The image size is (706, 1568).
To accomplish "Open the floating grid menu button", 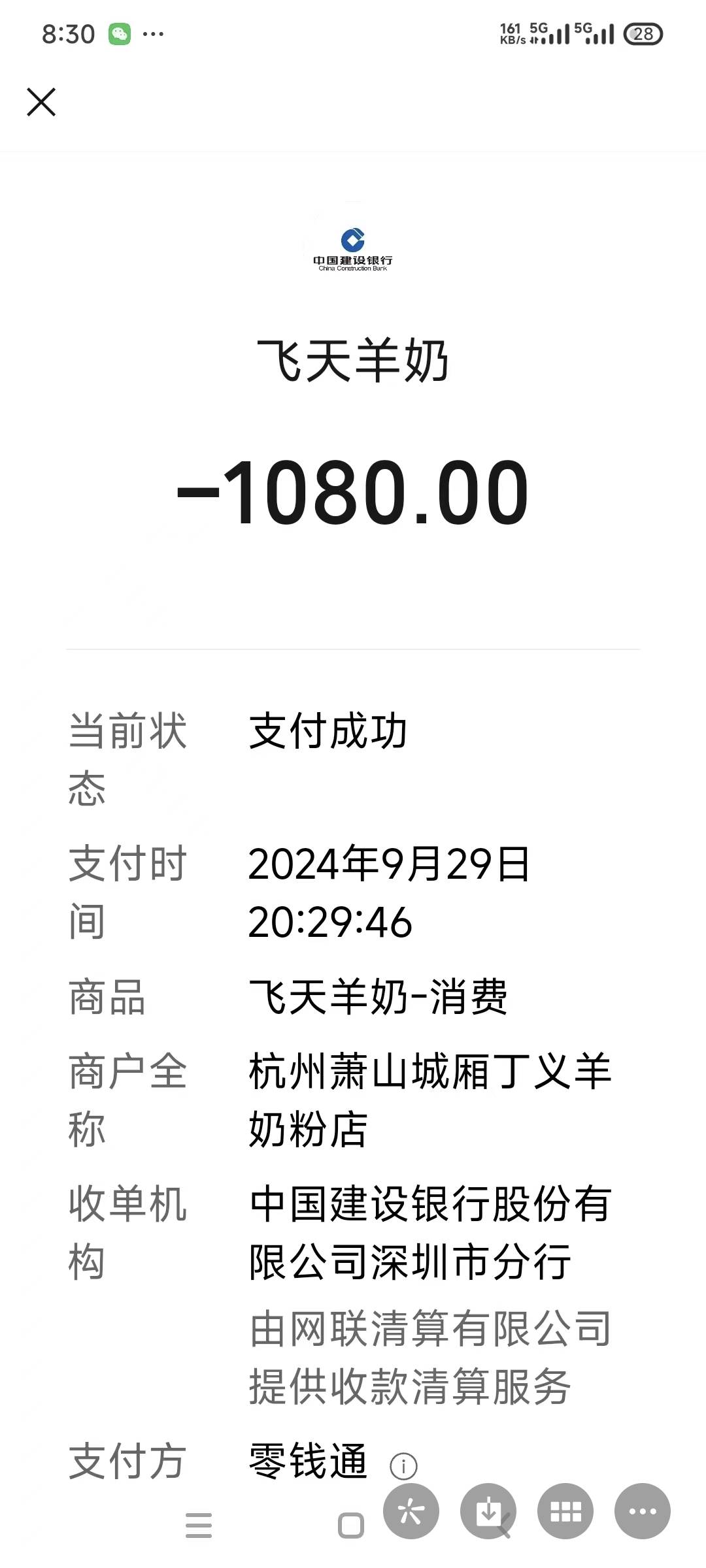I will [x=565, y=1511].
